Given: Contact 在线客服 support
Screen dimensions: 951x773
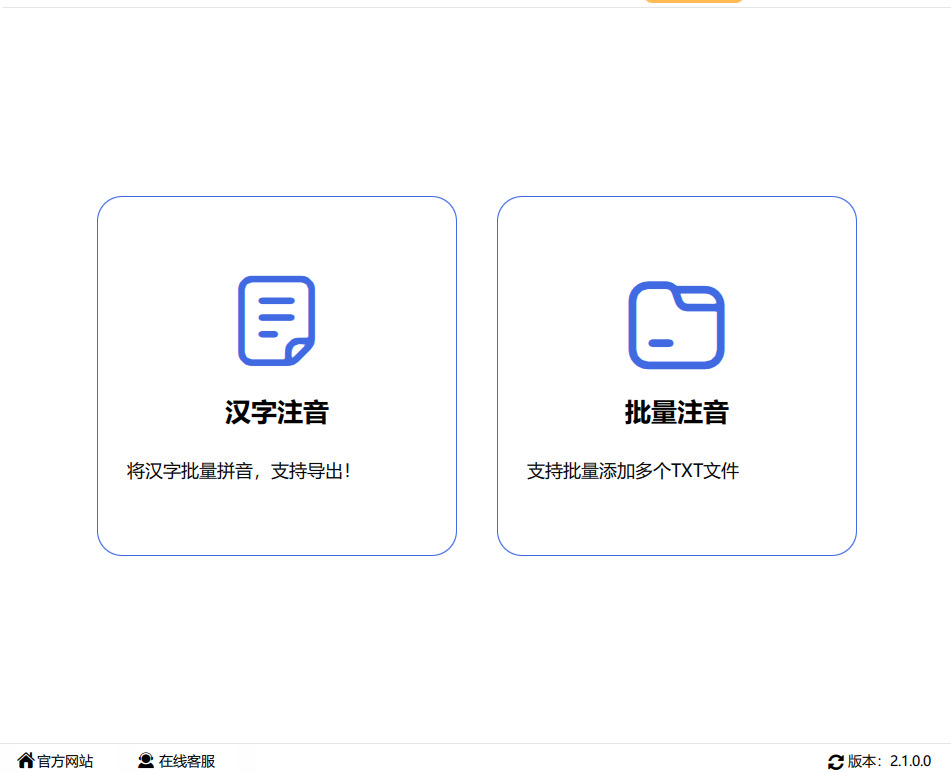Looking at the screenshot, I should point(176,761).
